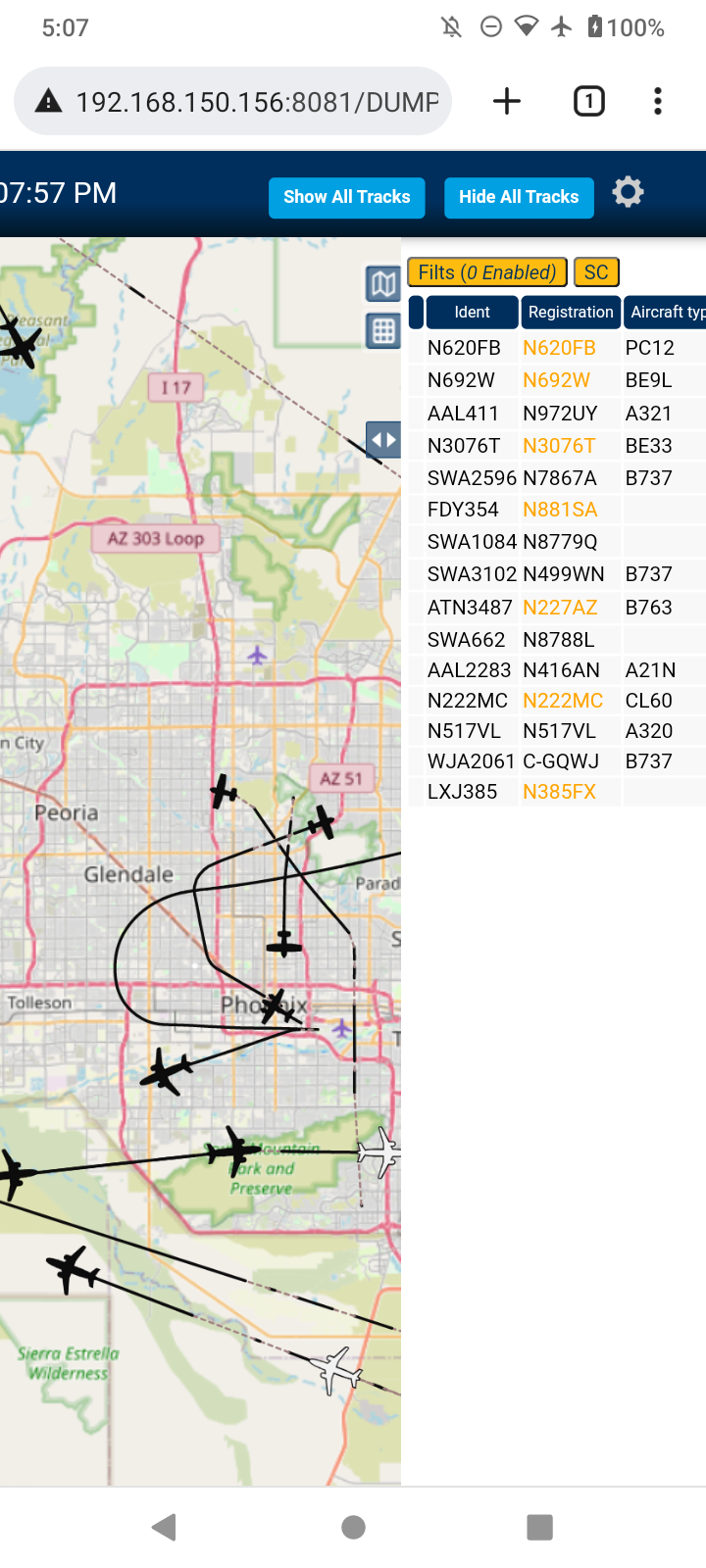Open registration link N385FX
Viewport: 706px width, 1568px height.
point(559,792)
